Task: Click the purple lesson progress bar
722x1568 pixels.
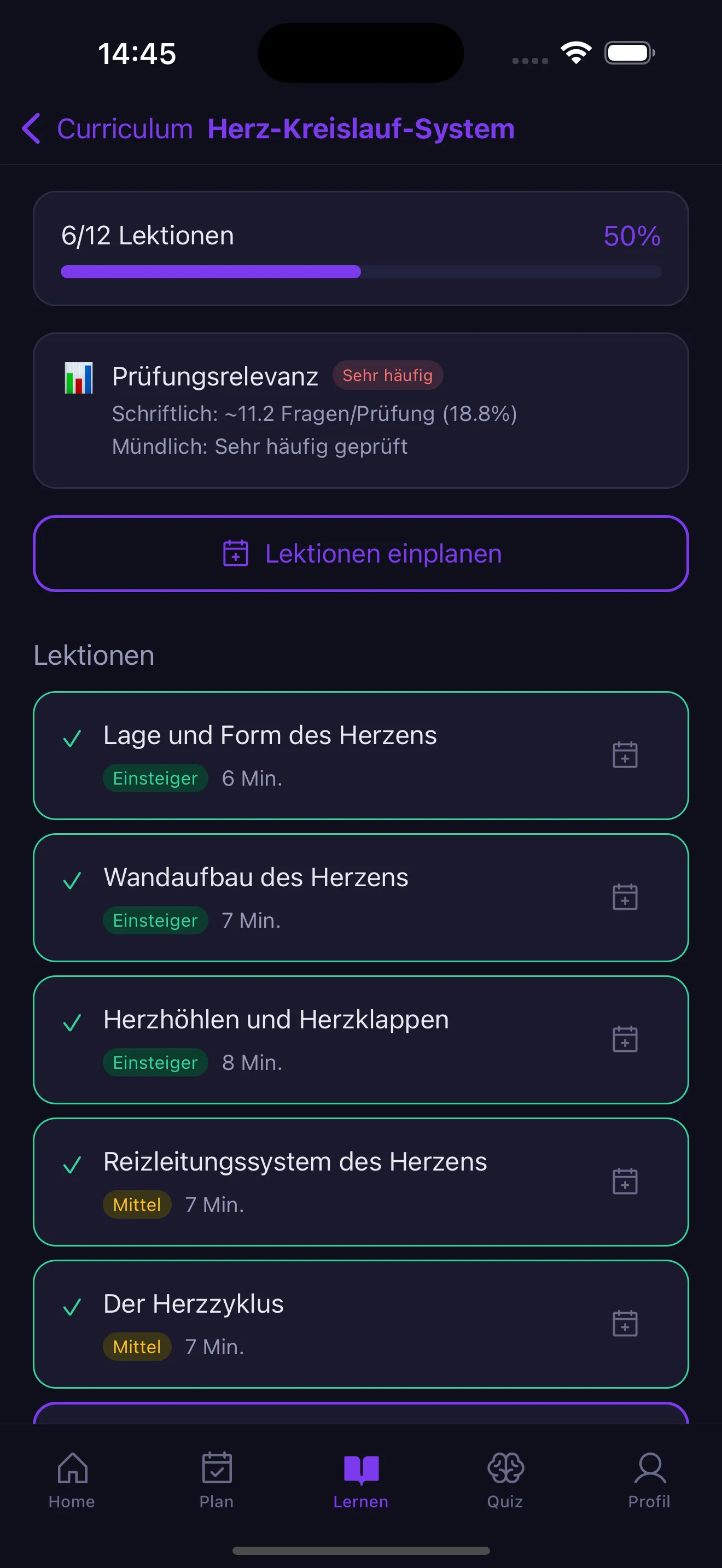Action: click(210, 272)
